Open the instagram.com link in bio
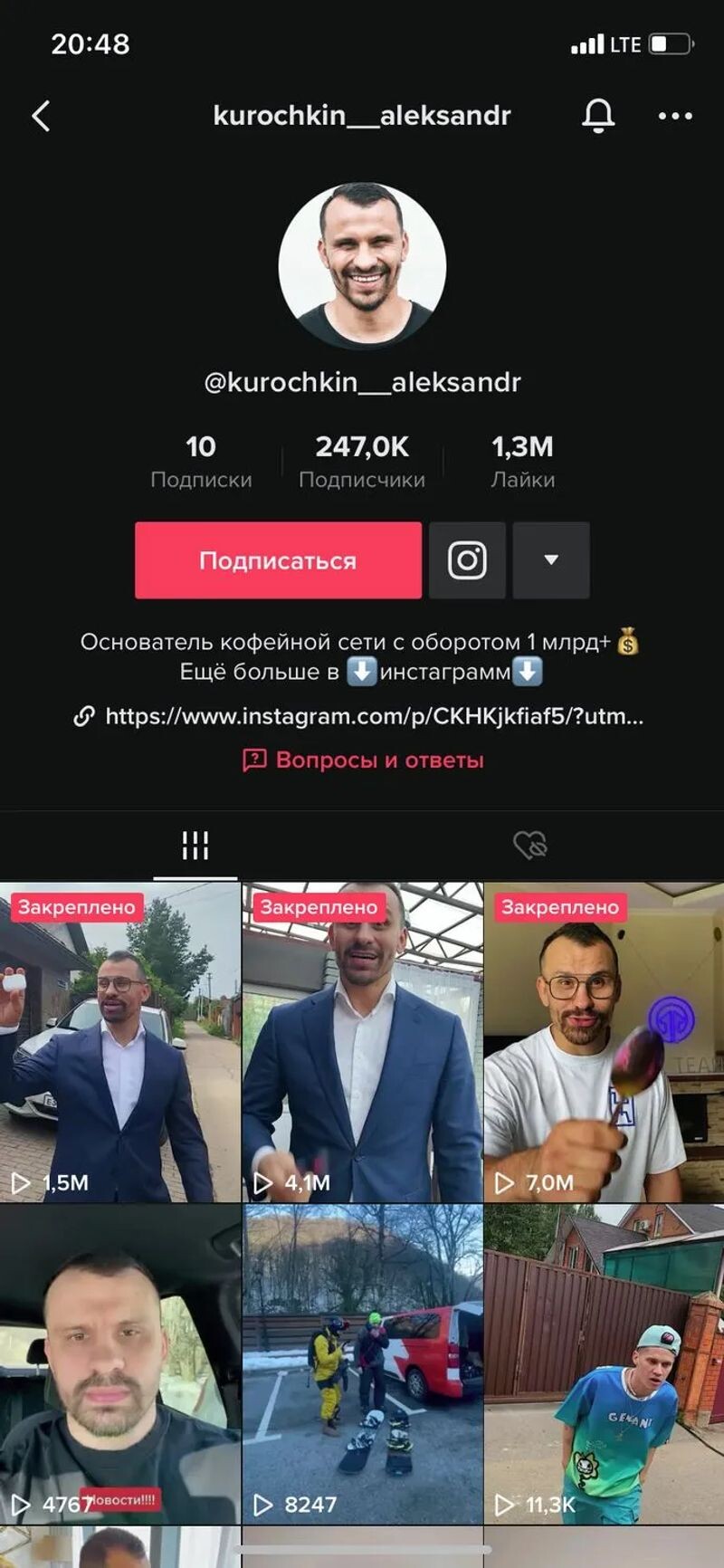The width and height of the screenshot is (724, 1568). [373, 716]
